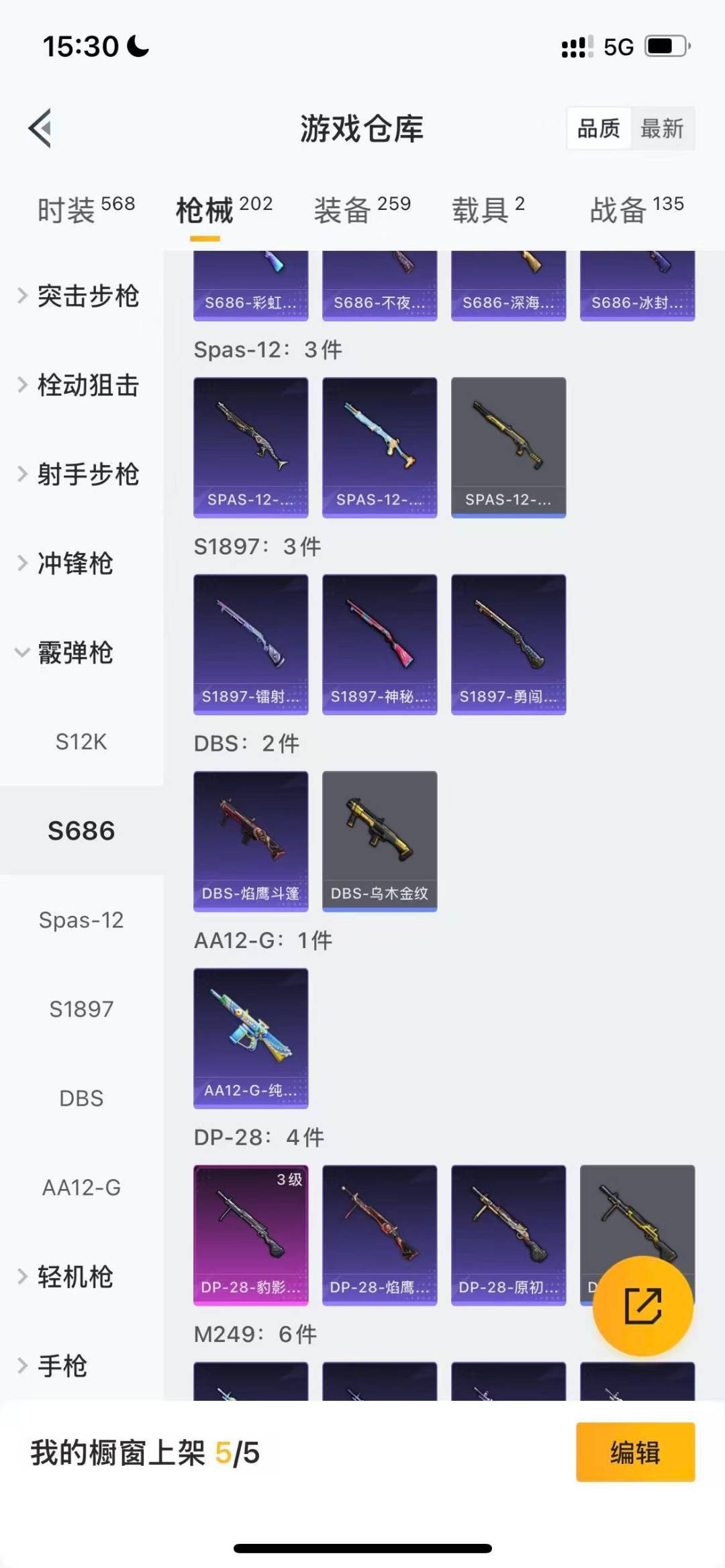Select the DP-28-豹影 3级 weapon
Image resolution: width=725 pixels, height=1568 pixels.
click(x=250, y=1235)
